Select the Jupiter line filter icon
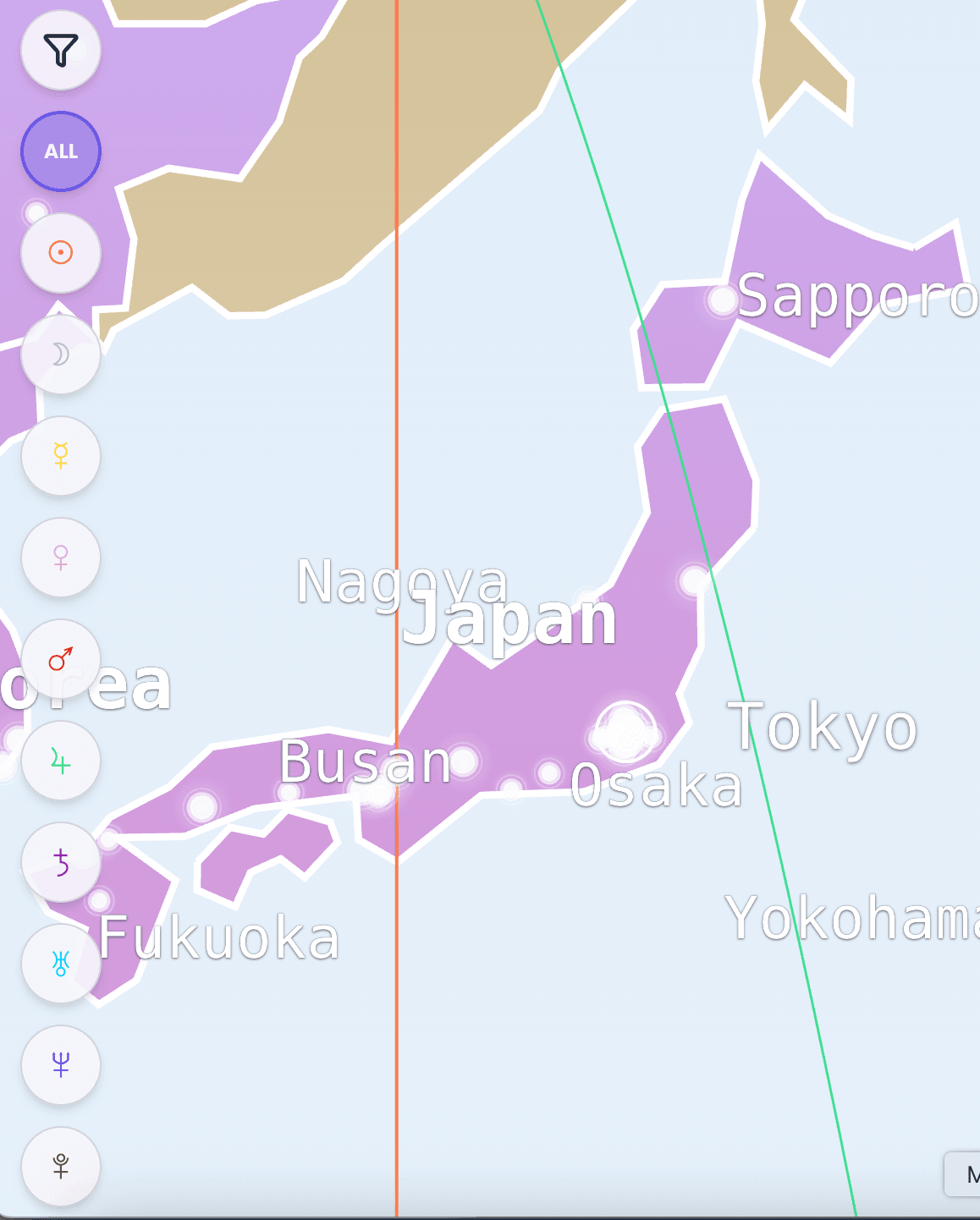Image resolution: width=980 pixels, height=1220 pixels. click(x=60, y=761)
